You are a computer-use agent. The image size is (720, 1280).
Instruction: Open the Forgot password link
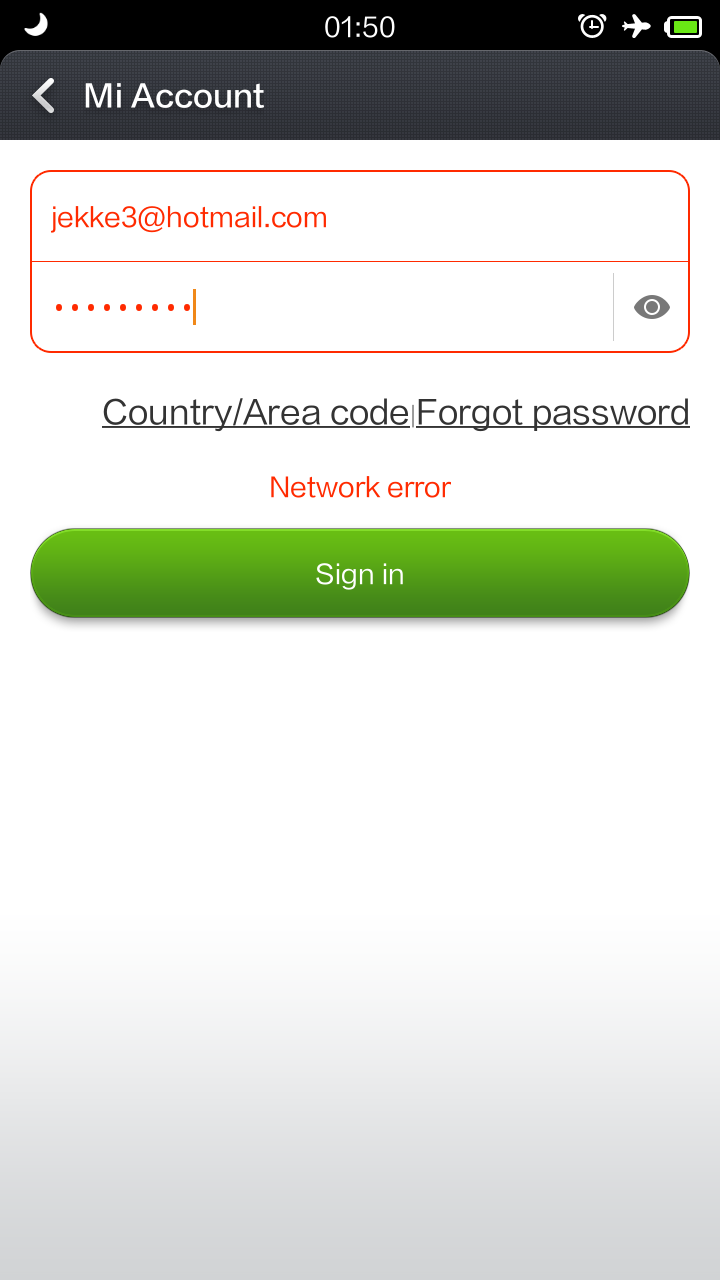(x=553, y=412)
